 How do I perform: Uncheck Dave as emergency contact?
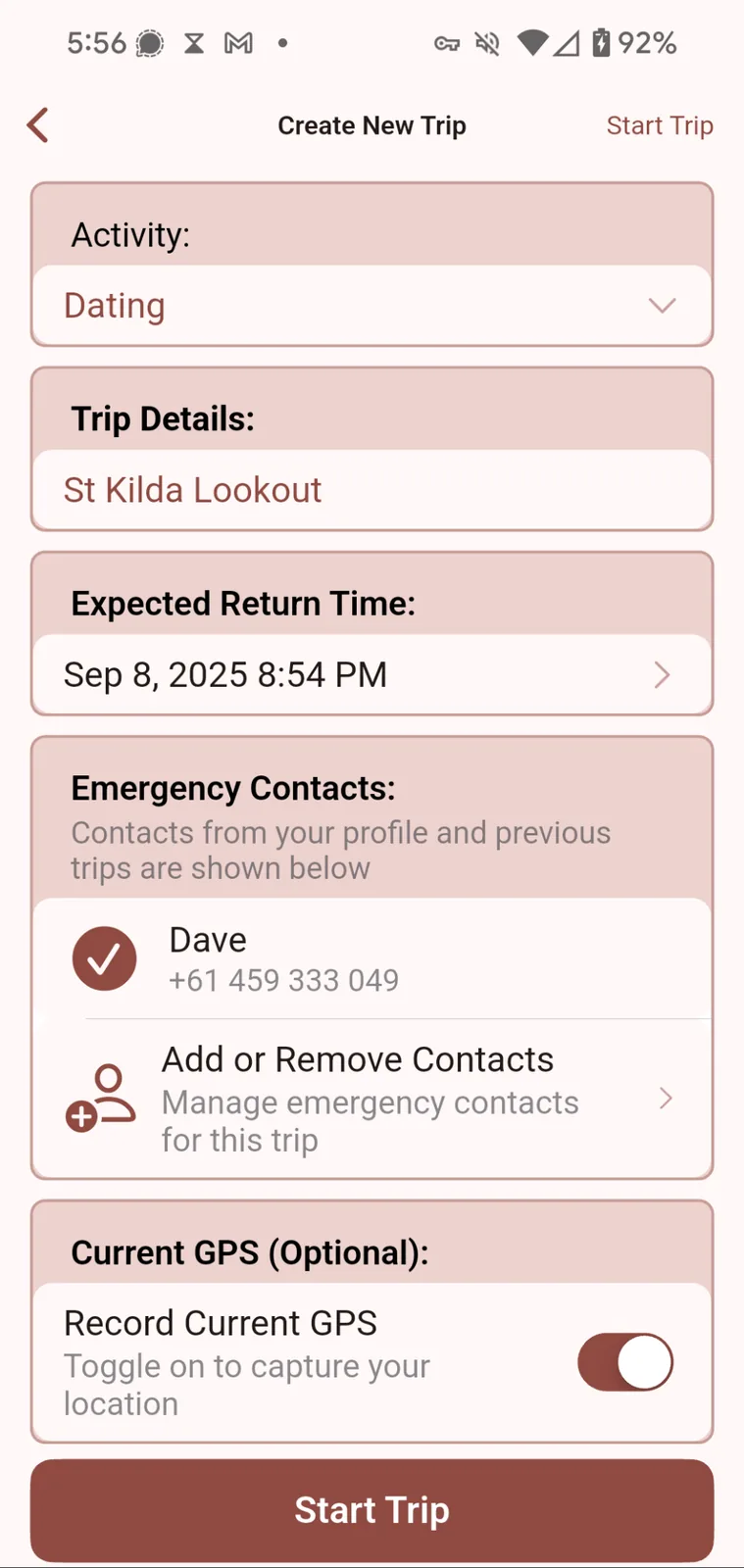[105, 958]
